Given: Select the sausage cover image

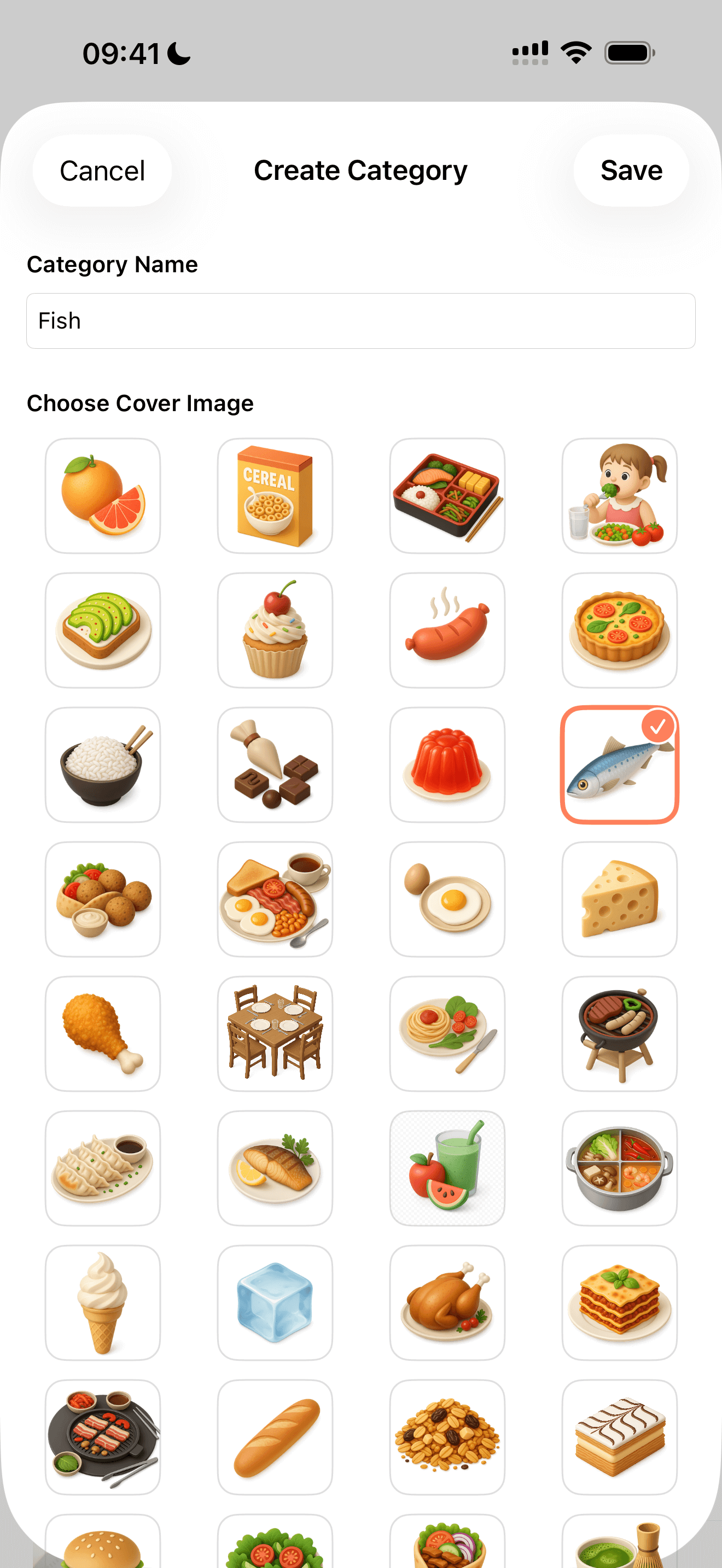Looking at the screenshot, I should click(447, 629).
